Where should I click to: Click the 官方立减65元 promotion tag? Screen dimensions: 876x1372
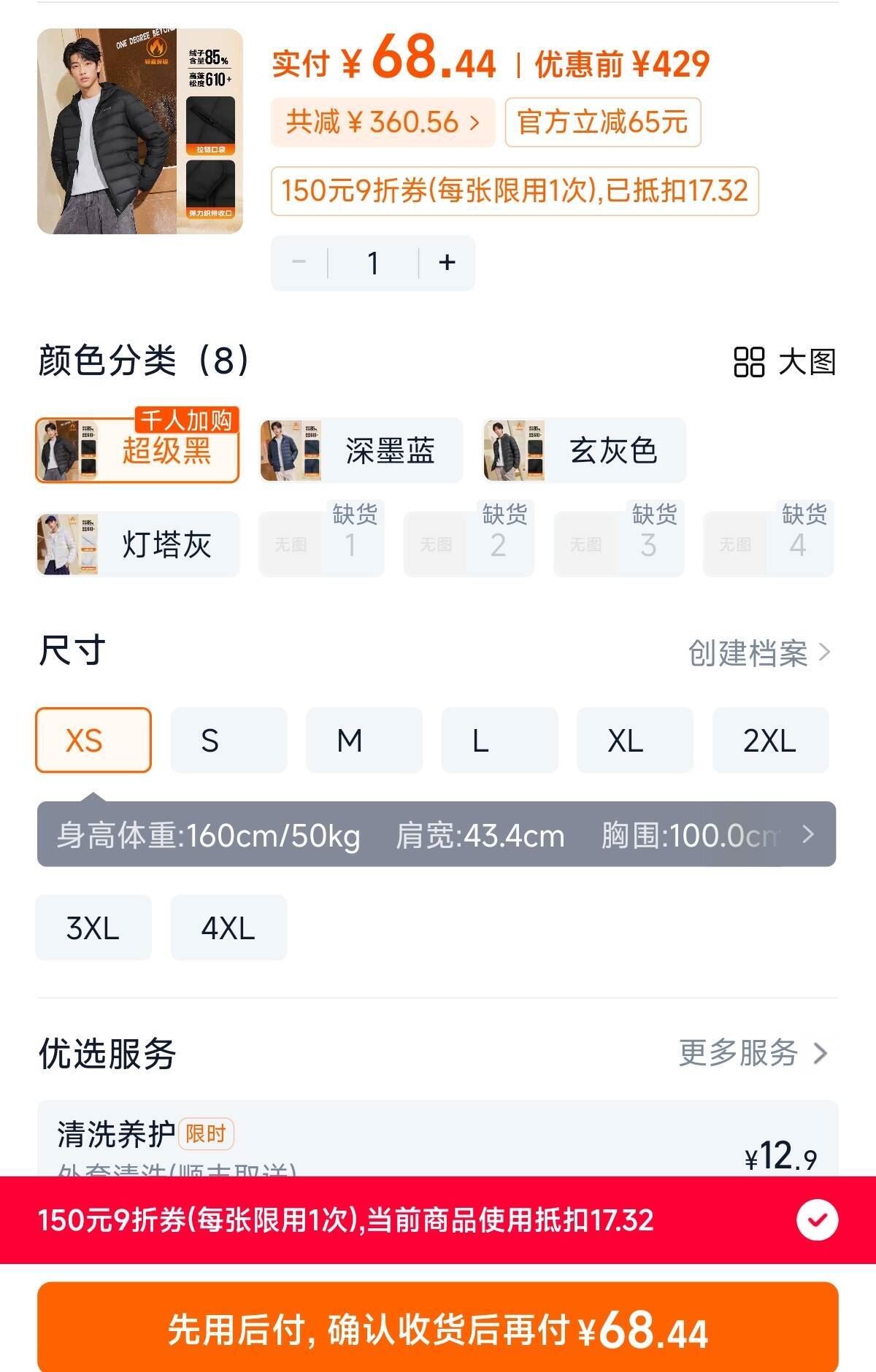tap(604, 123)
